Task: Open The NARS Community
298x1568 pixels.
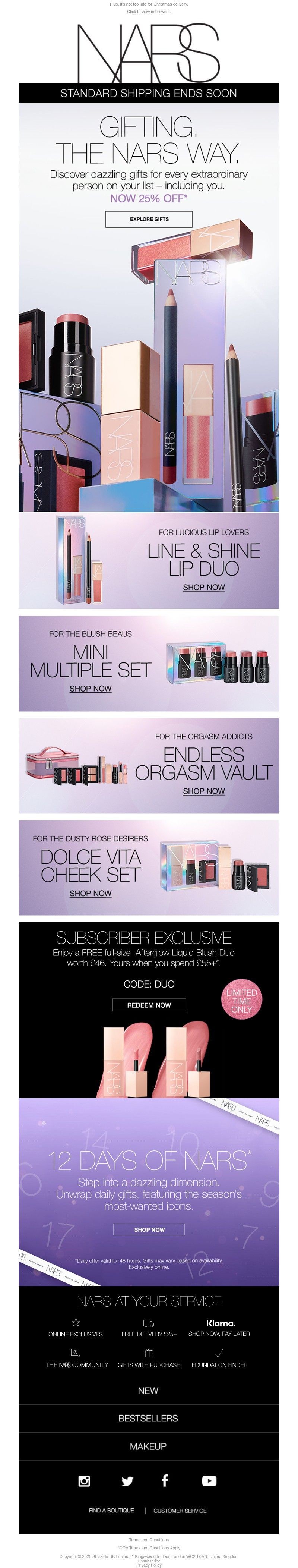Action: tap(77, 1365)
